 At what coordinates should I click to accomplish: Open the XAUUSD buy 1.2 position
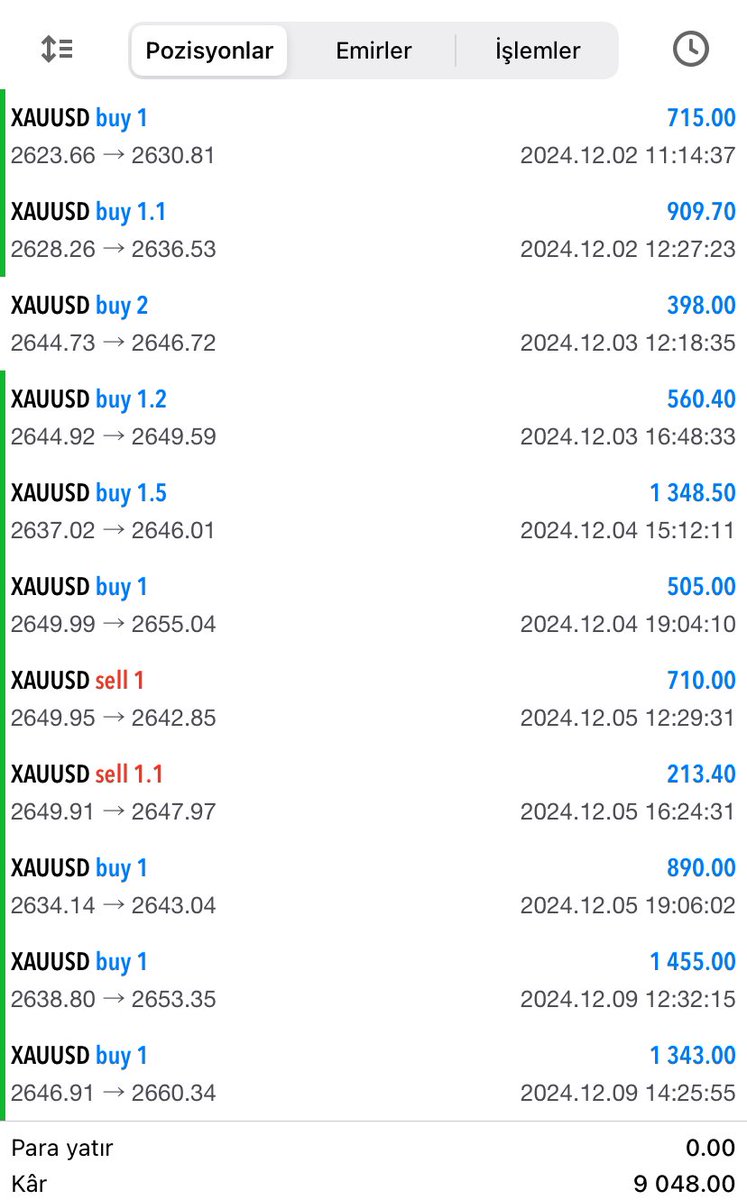[373, 418]
